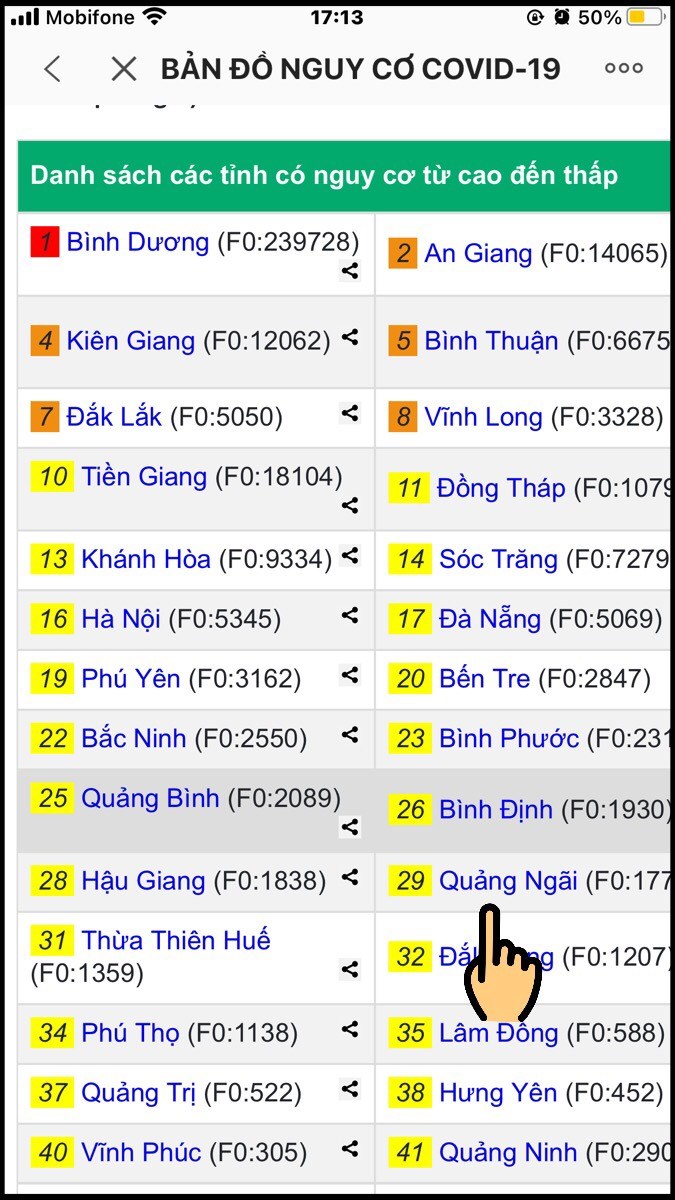This screenshot has height=1200, width=675.
Task: Select Hưng Yên in the list
Action: tap(497, 1093)
